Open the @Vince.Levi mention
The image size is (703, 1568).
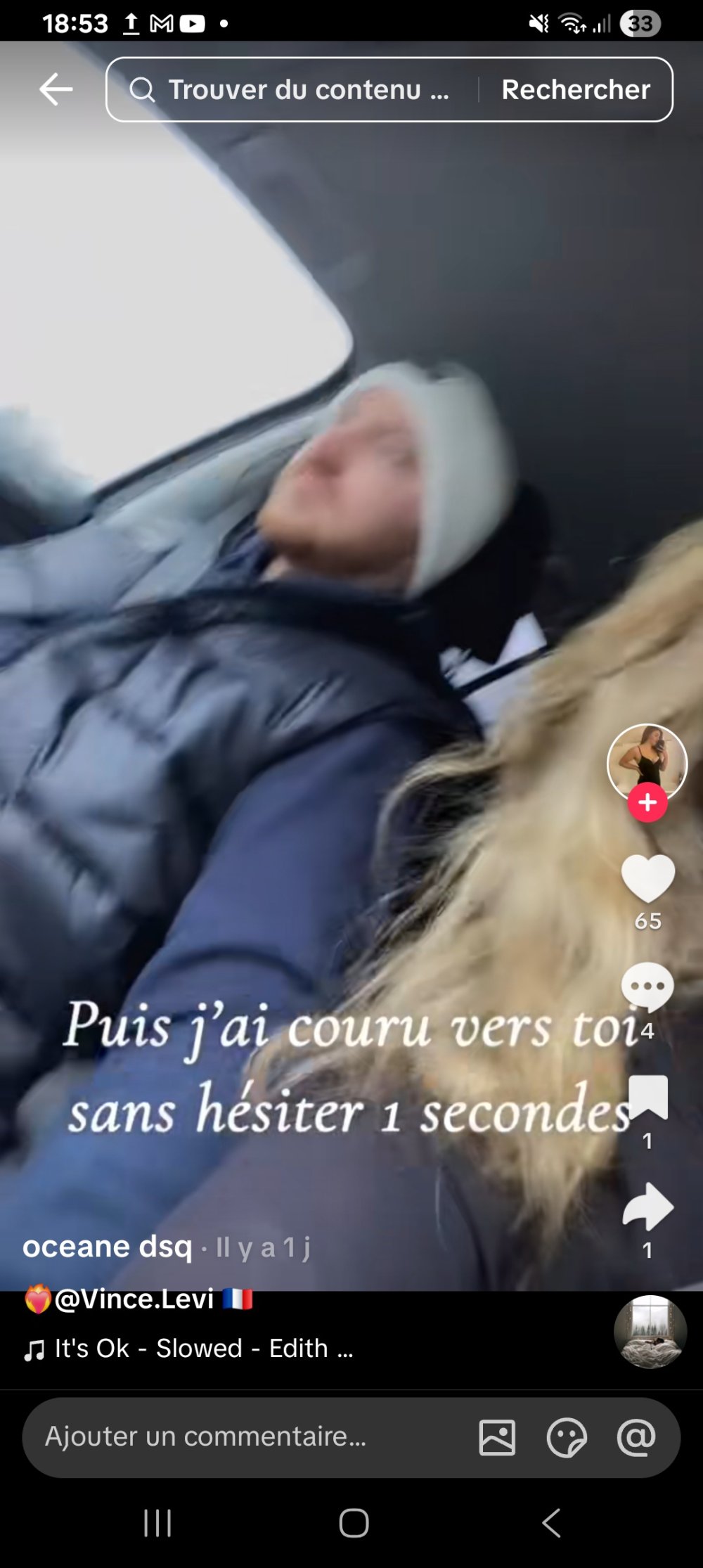point(134,1299)
